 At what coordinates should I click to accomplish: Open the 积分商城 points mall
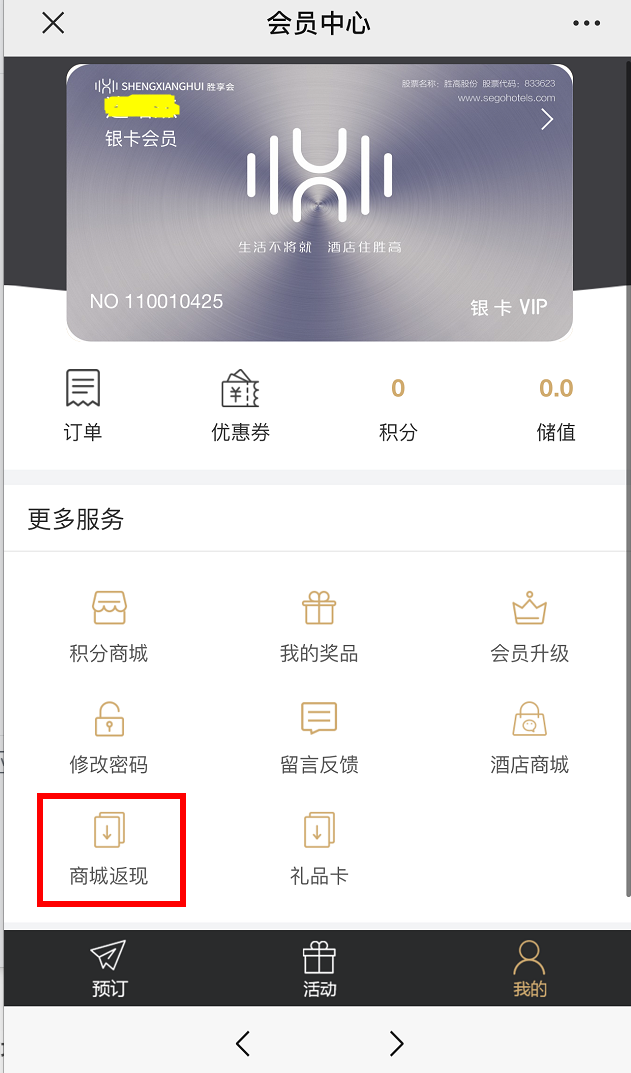point(109,626)
